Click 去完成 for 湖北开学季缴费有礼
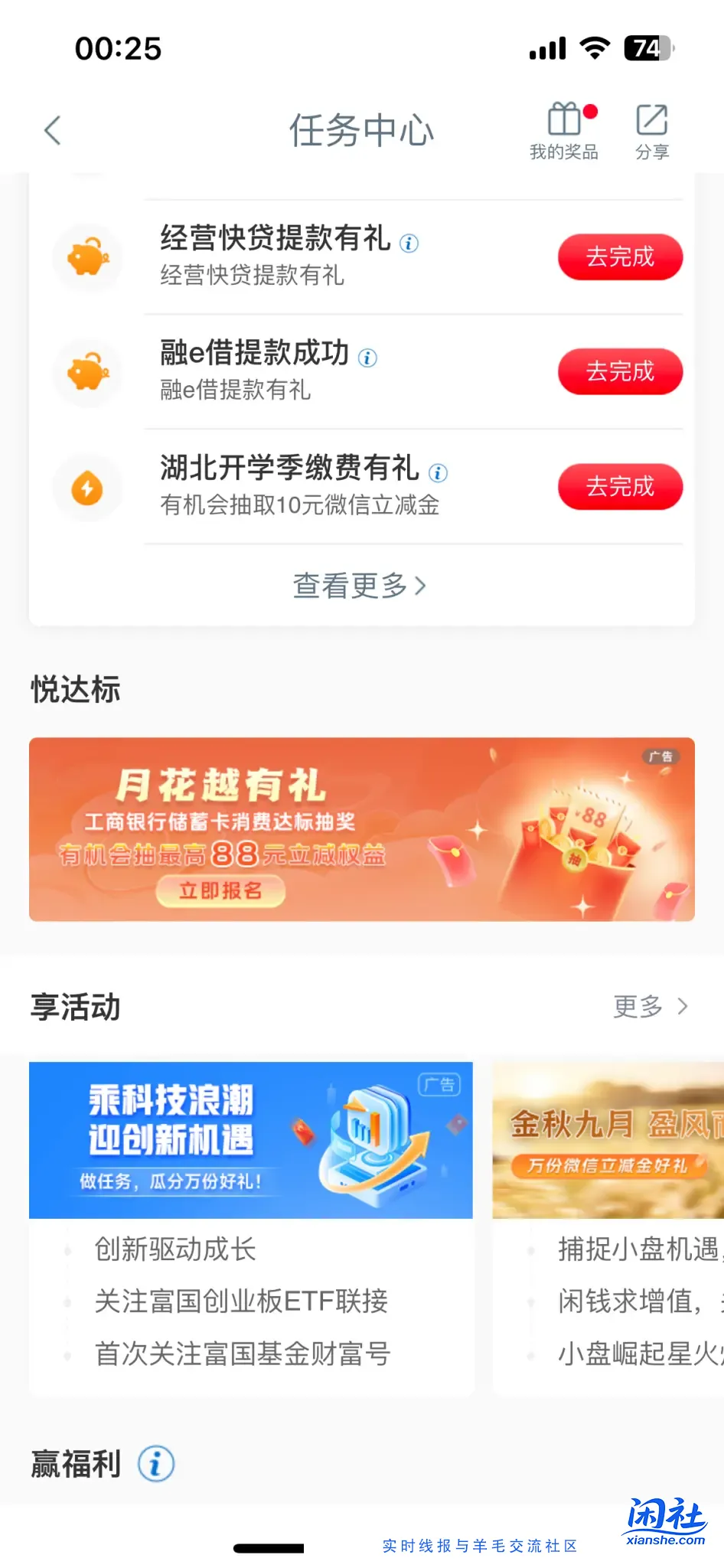 pyautogui.click(x=620, y=487)
